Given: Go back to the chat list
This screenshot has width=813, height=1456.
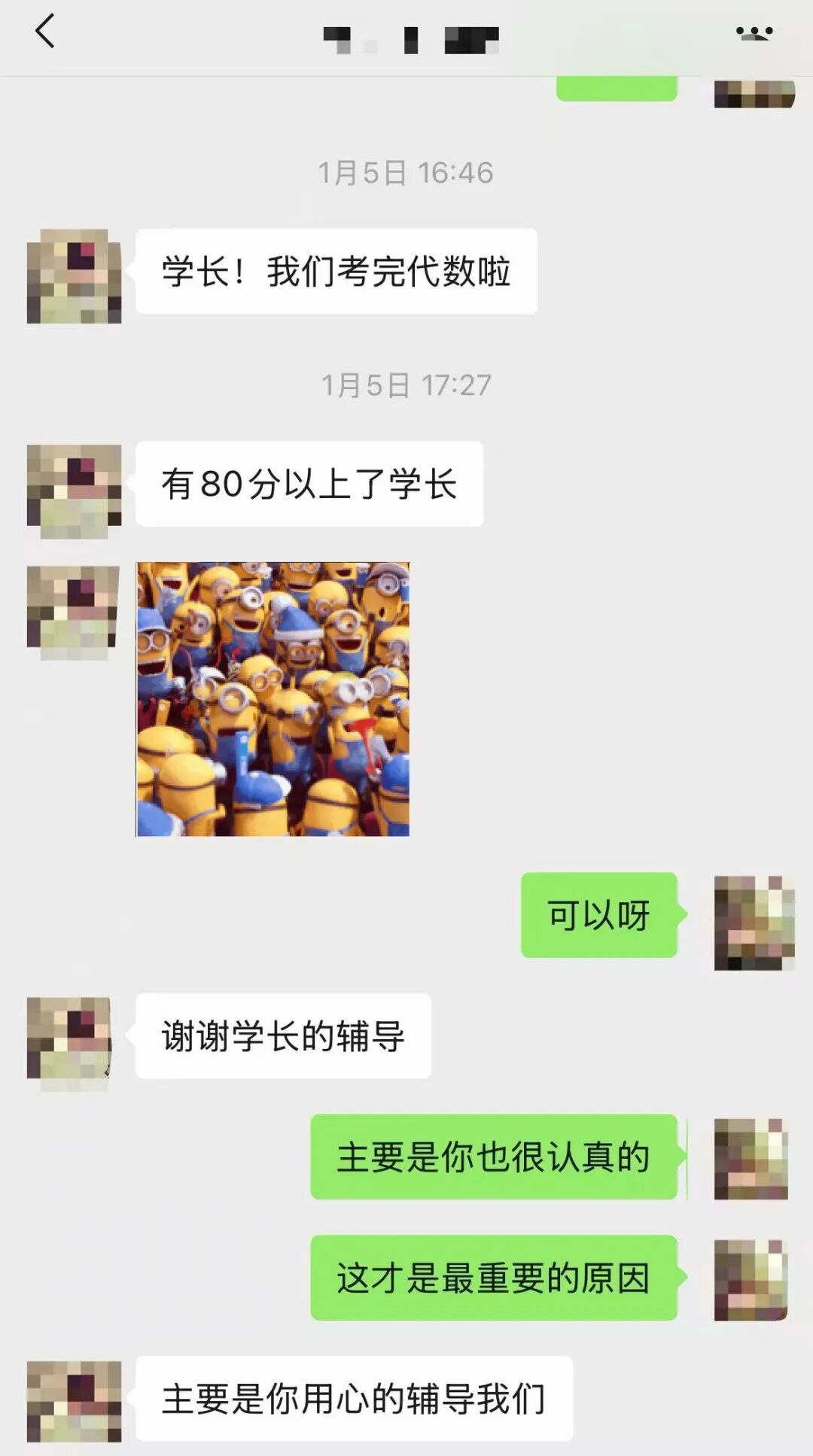Looking at the screenshot, I should pos(45,32).
